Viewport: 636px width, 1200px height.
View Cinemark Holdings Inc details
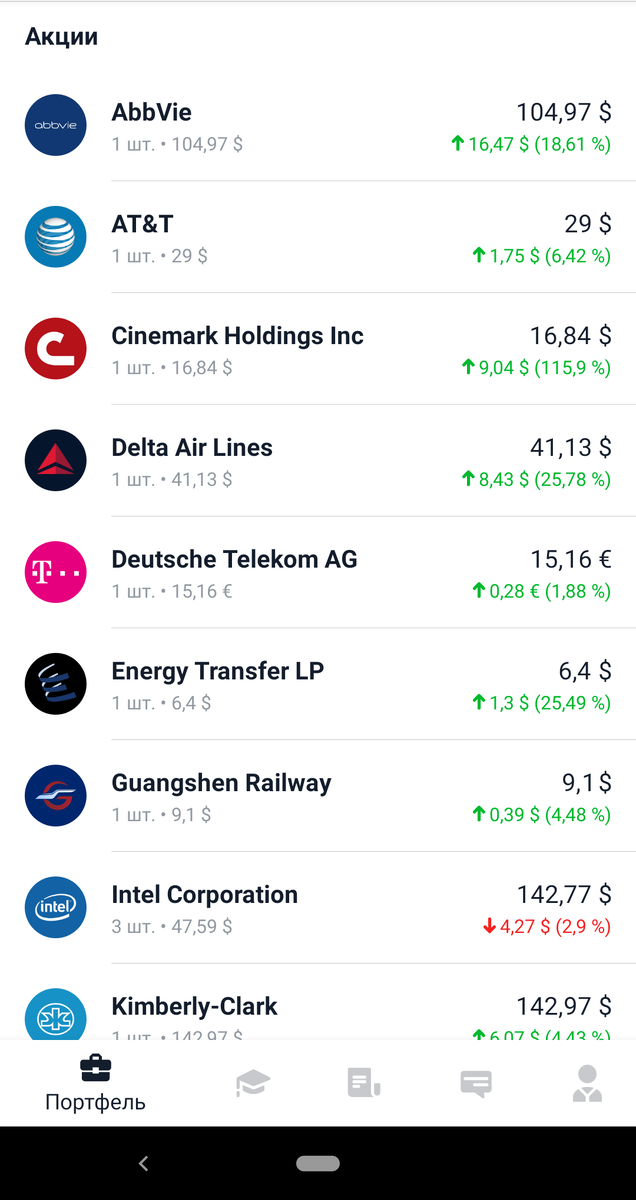click(318, 350)
